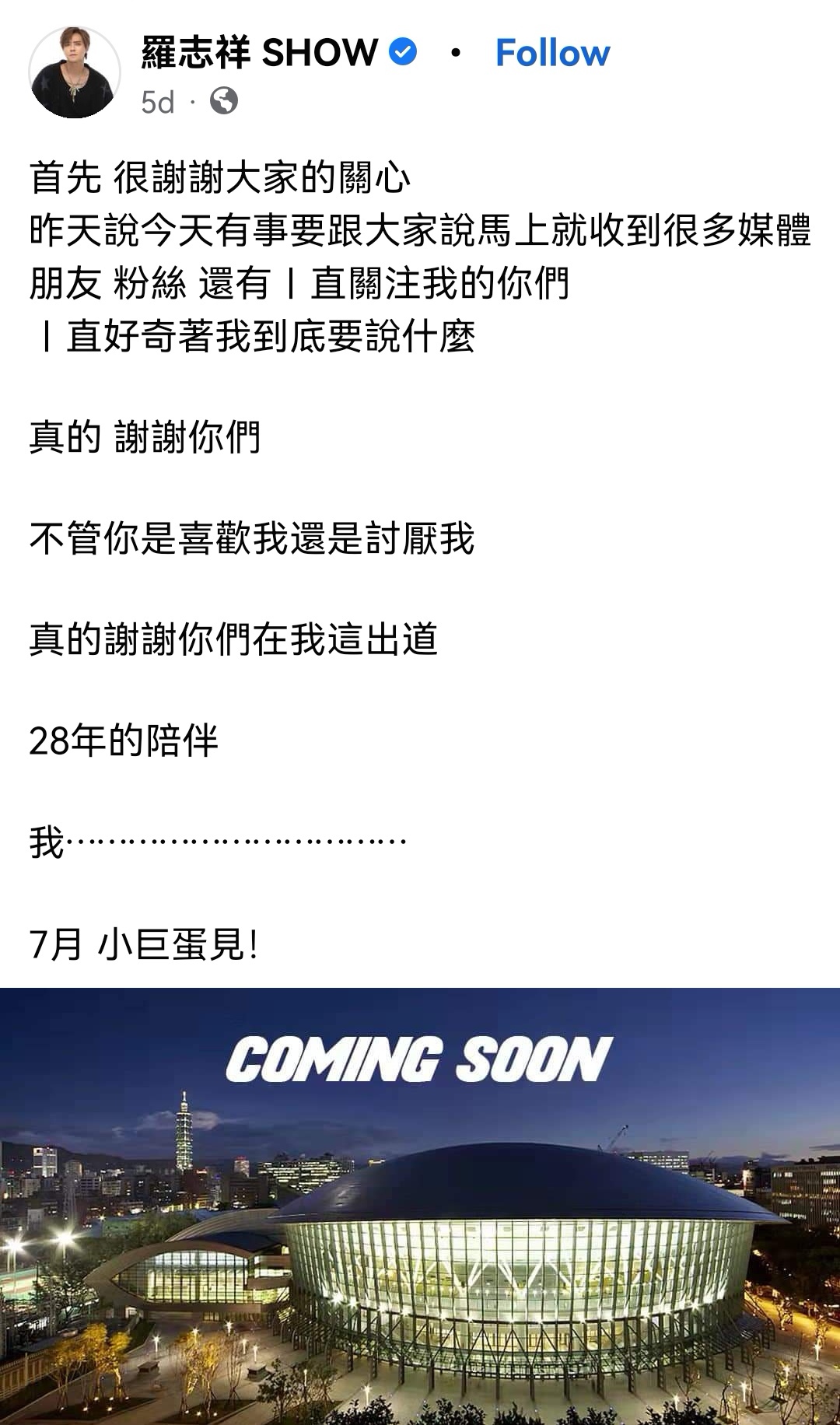View the COMING SOON arena photo
The width and height of the screenshot is (840, 1425).
pos(420,1206)
